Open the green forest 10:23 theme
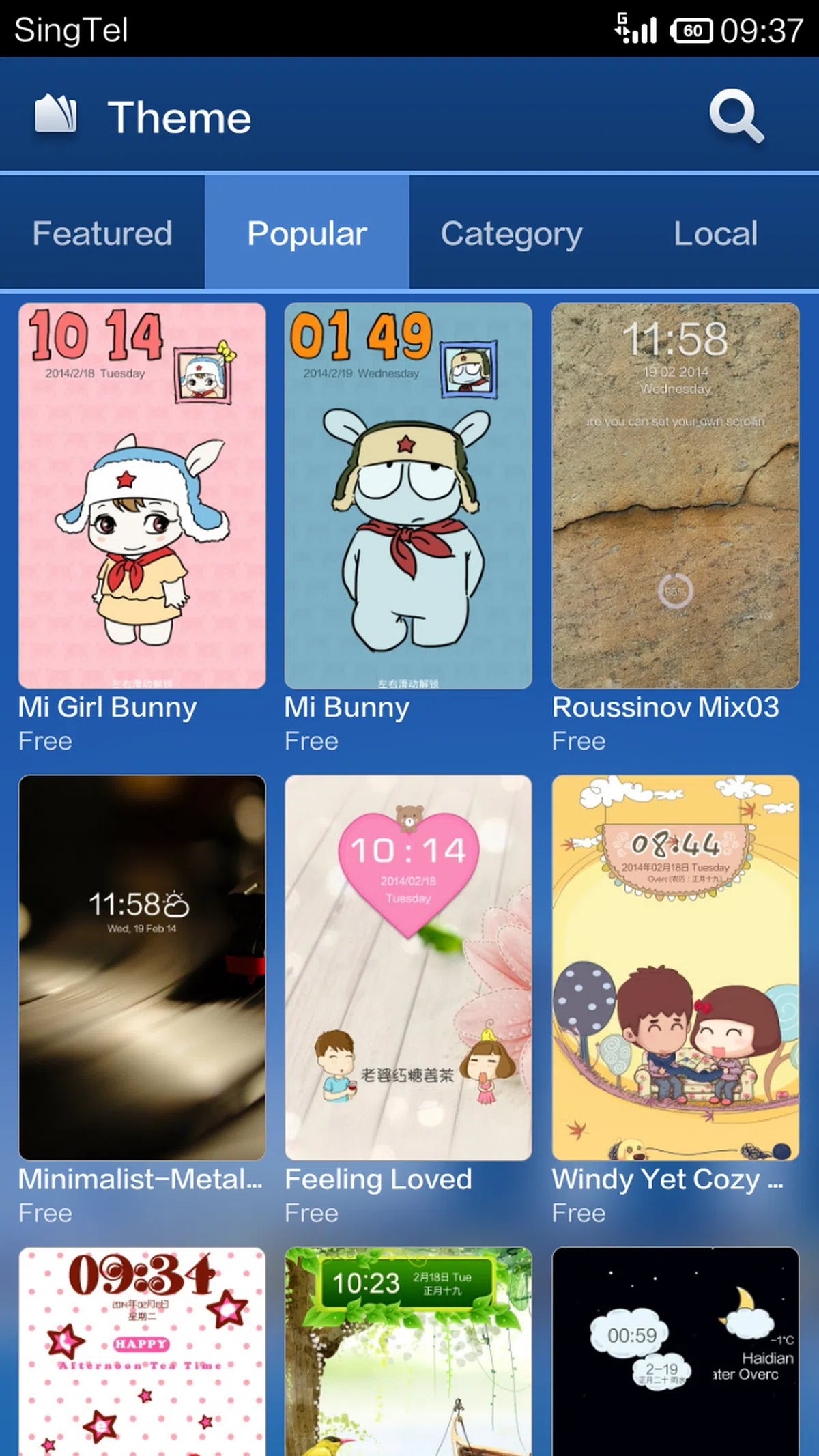The height and width of the screenshot is (1456, 819). click(x=408, y=1352)
